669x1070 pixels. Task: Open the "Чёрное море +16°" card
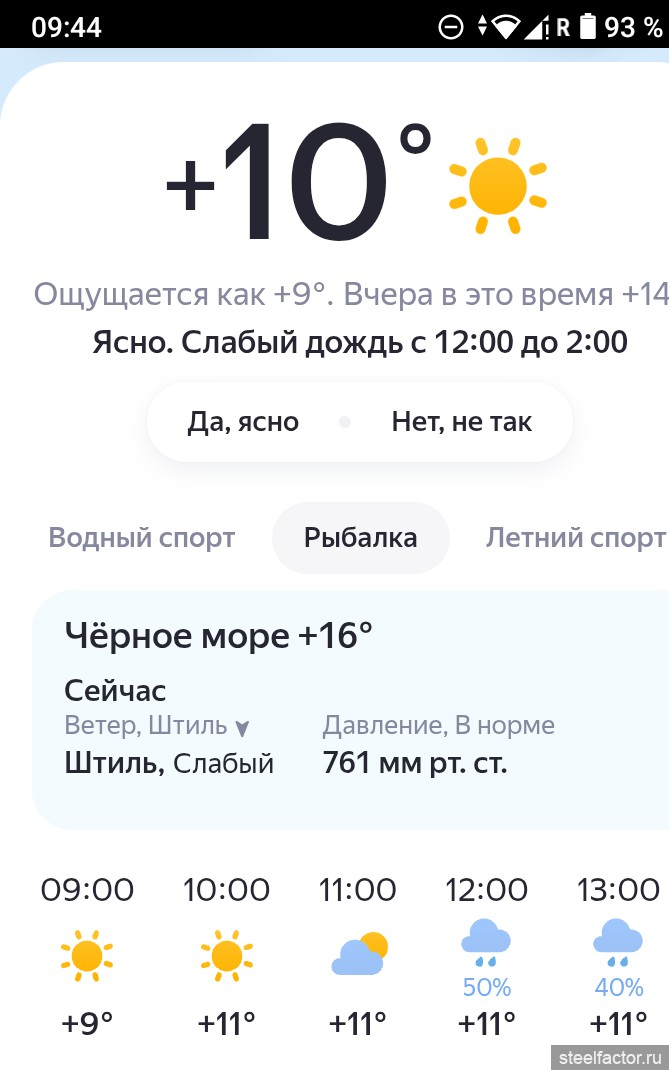[218, 634]
